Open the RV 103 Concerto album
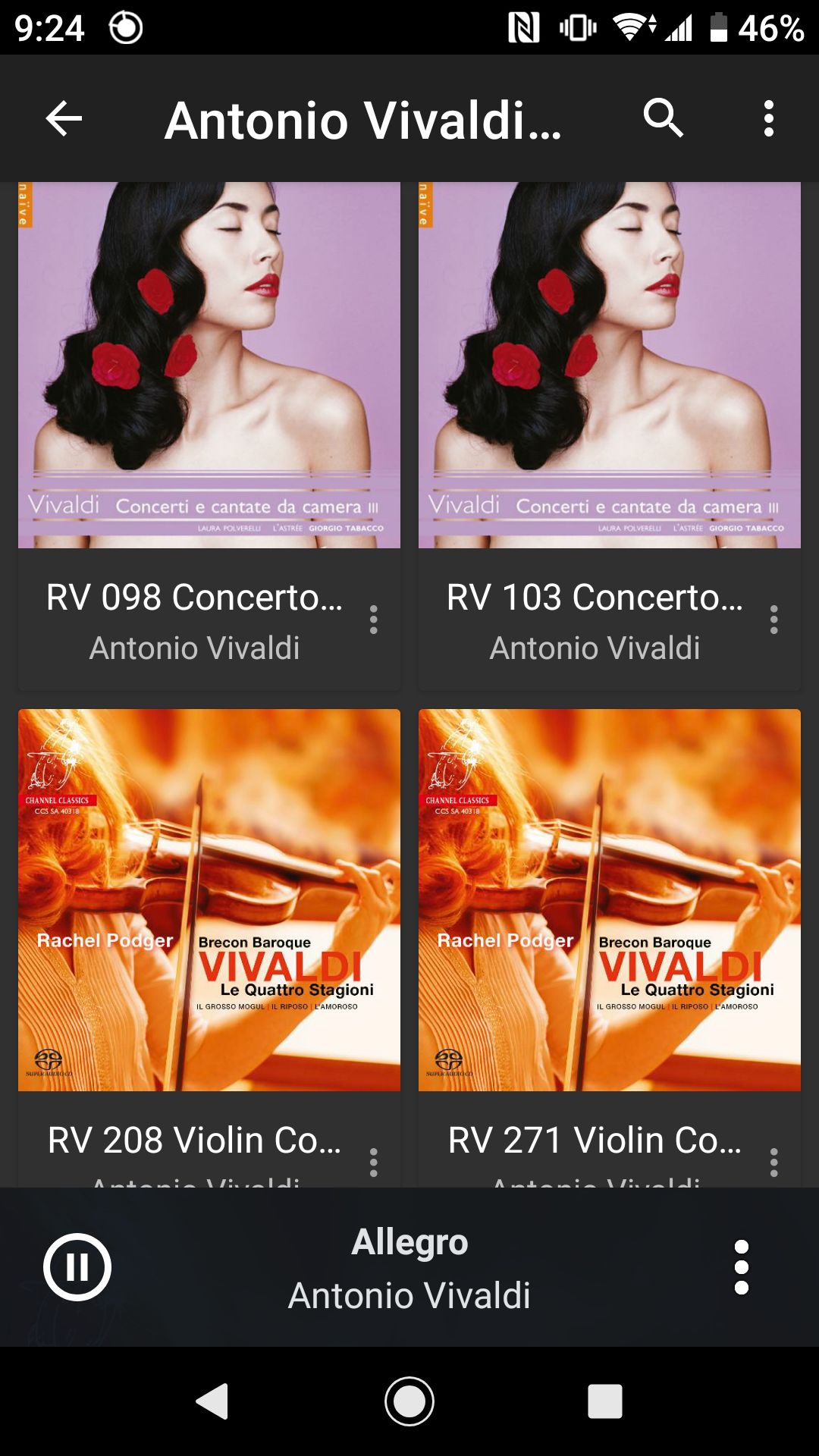Screen dimensions: 819x1456 609,365
